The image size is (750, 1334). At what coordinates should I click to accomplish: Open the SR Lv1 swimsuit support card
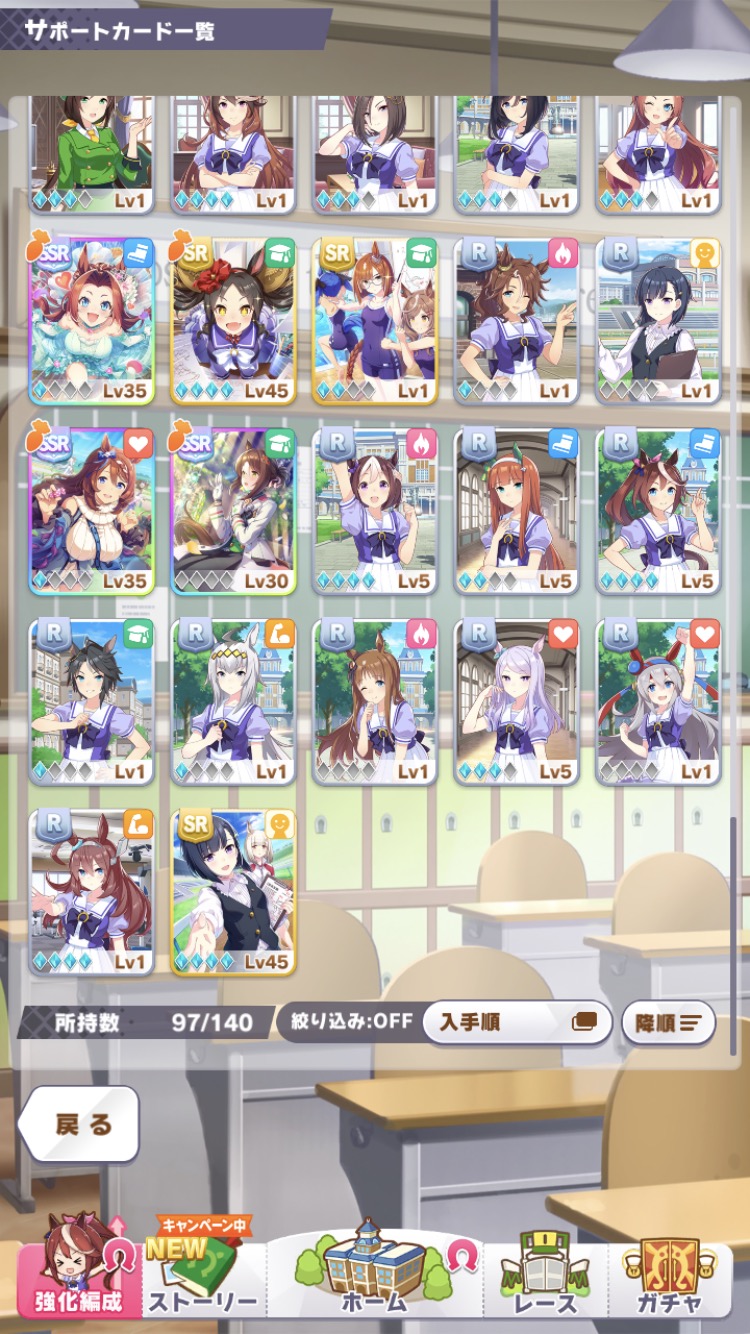[374, 320]
